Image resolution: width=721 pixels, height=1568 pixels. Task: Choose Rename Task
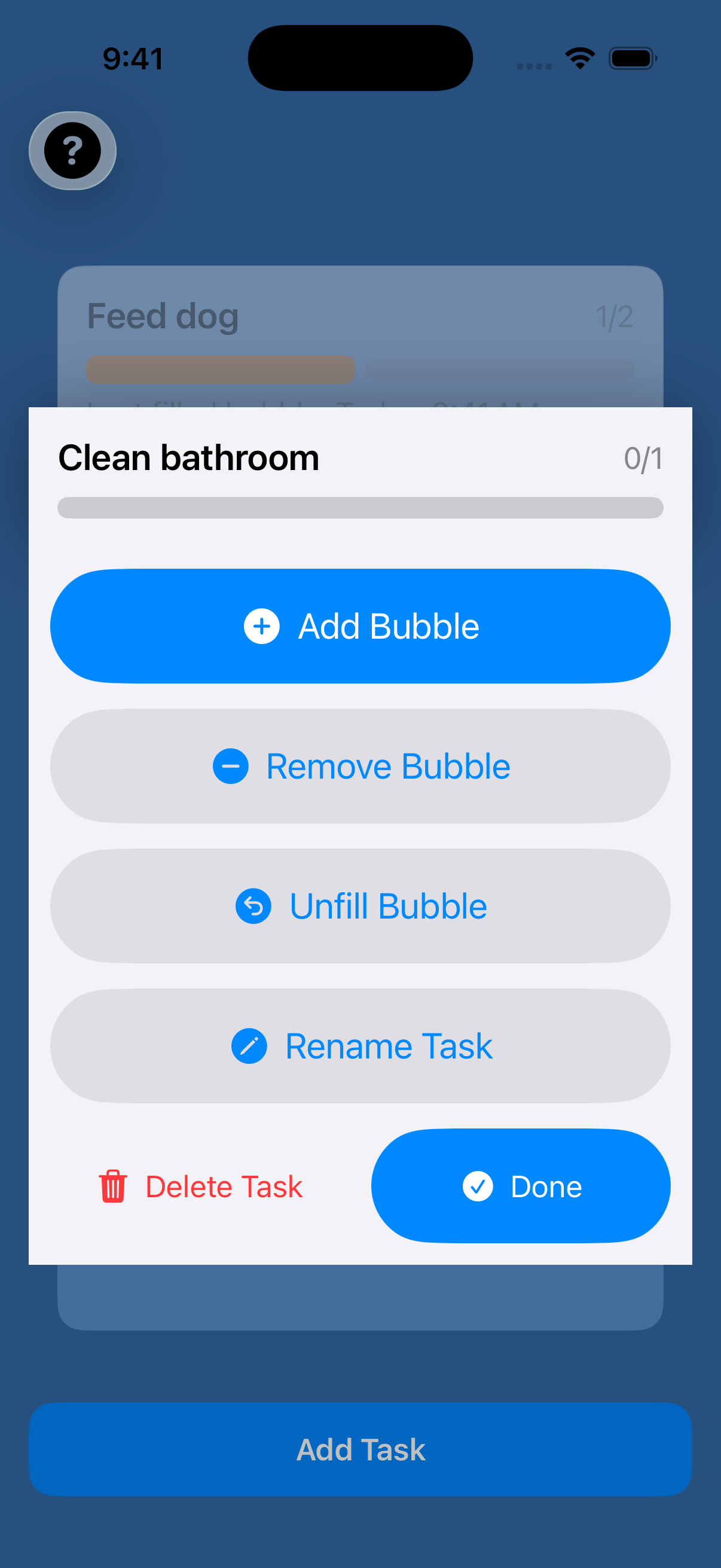point(360,1046)
